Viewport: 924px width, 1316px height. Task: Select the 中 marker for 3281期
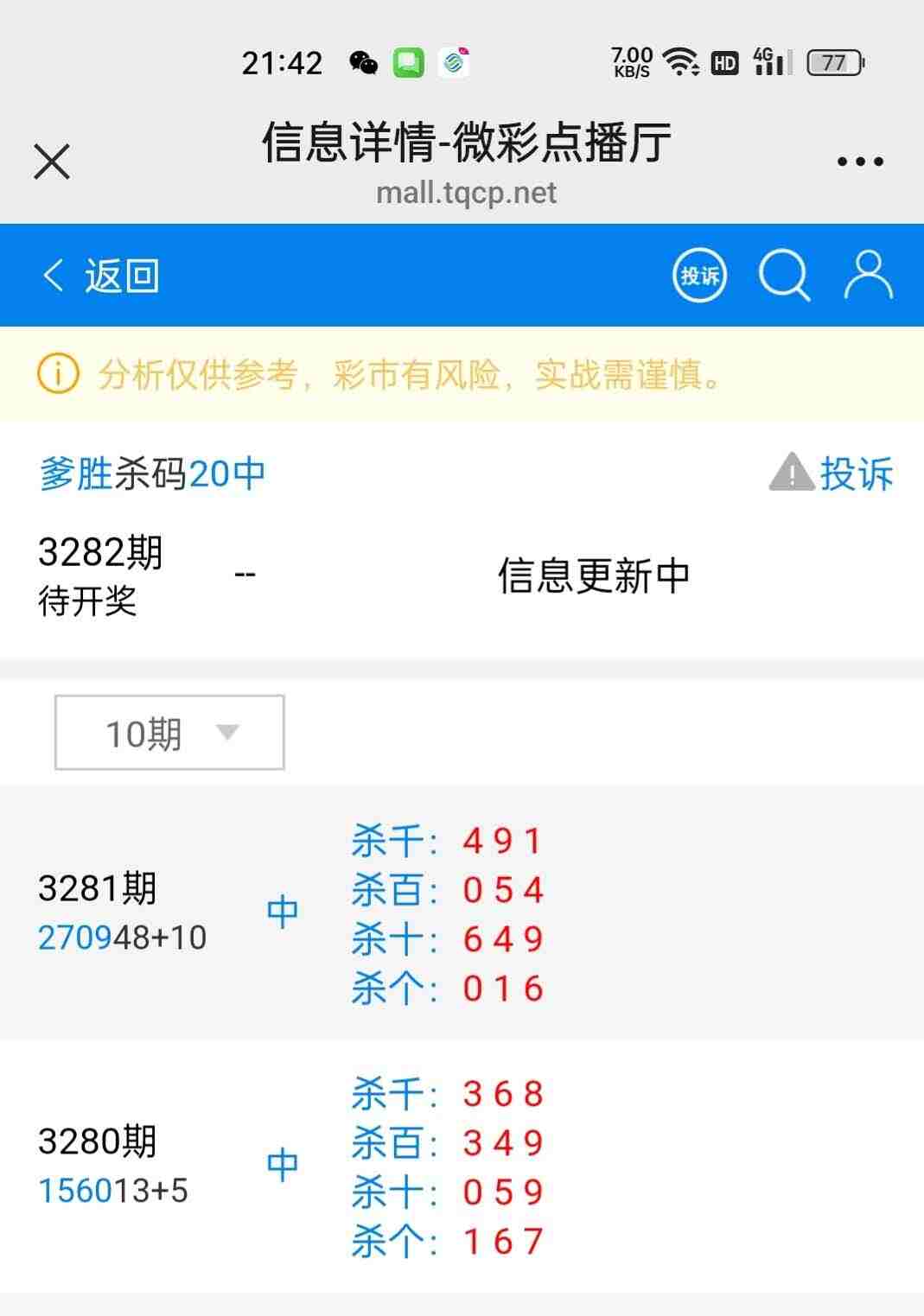coord(283,910)
